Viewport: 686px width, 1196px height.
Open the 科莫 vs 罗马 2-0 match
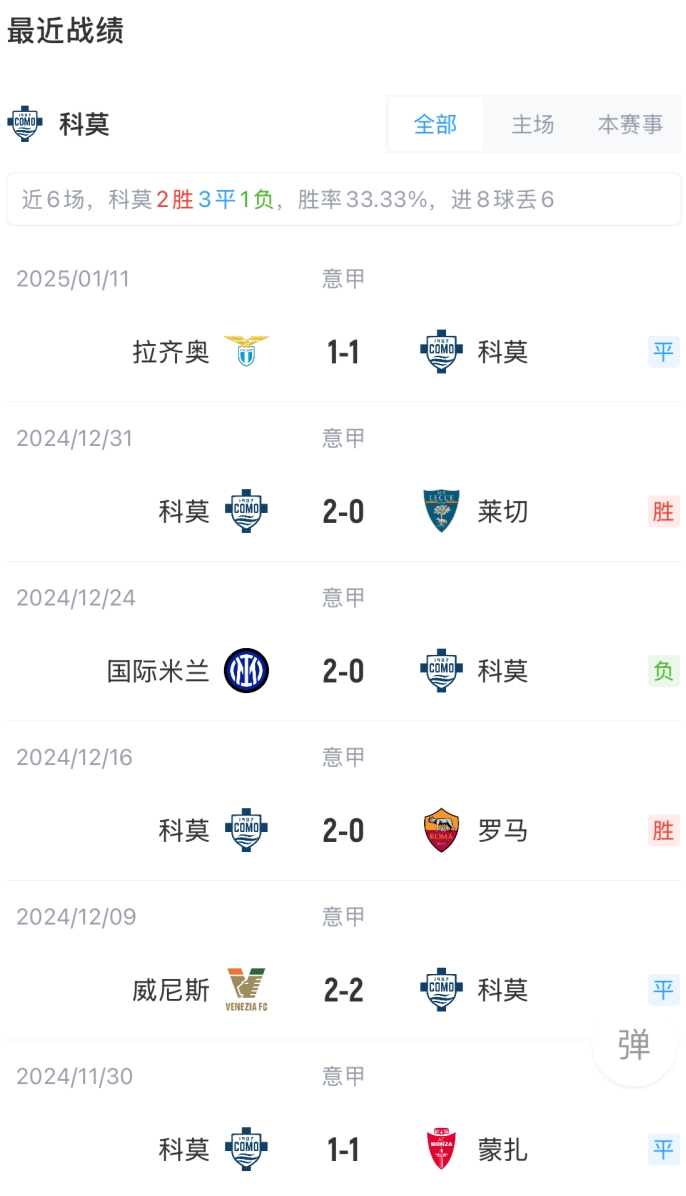[x=343, y=831]
